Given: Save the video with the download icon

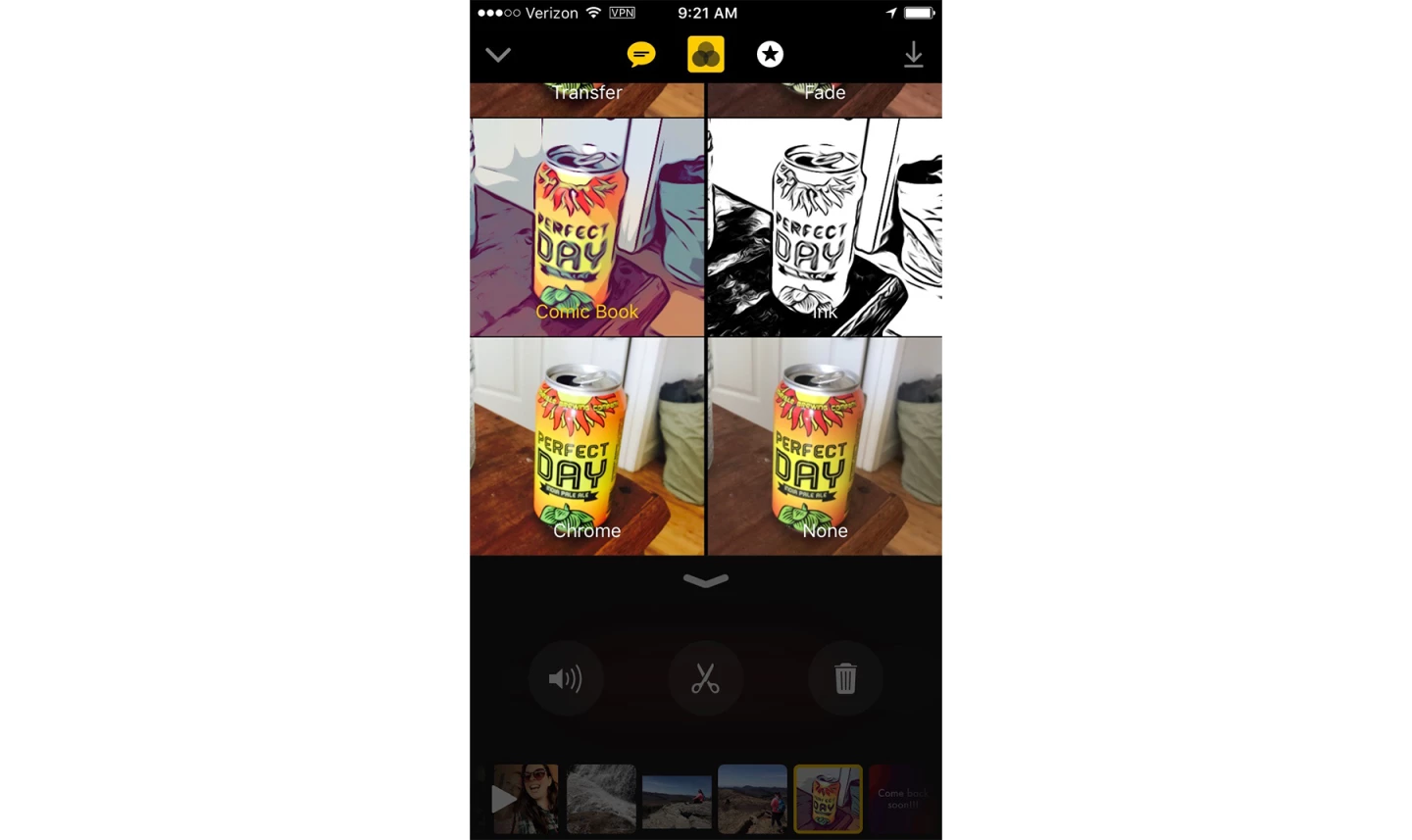Looking at the screenshot, I should tap(913, 55).
